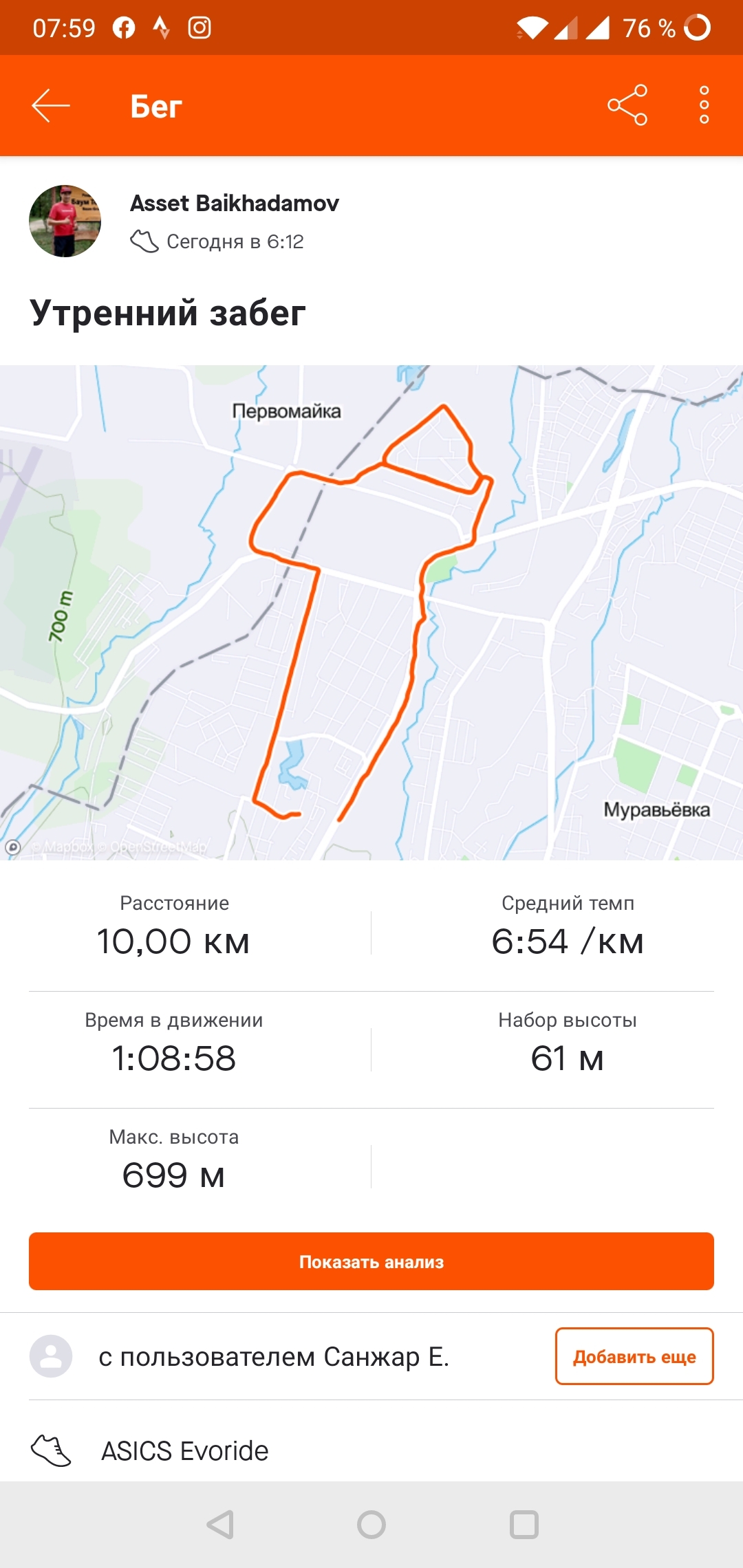Open the three-dot overflow menu
Image resolution: width=743 pixels, height=1568 pixels.
(x=704, y=105)
